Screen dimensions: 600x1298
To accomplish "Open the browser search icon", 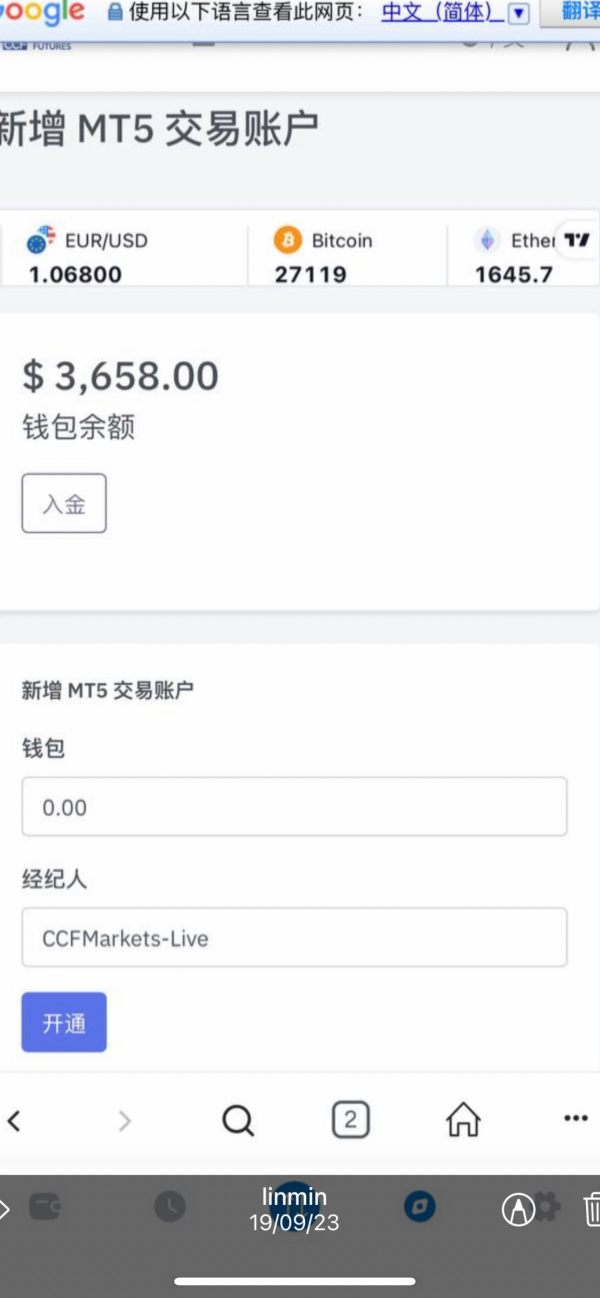I will coord(238,1120).
